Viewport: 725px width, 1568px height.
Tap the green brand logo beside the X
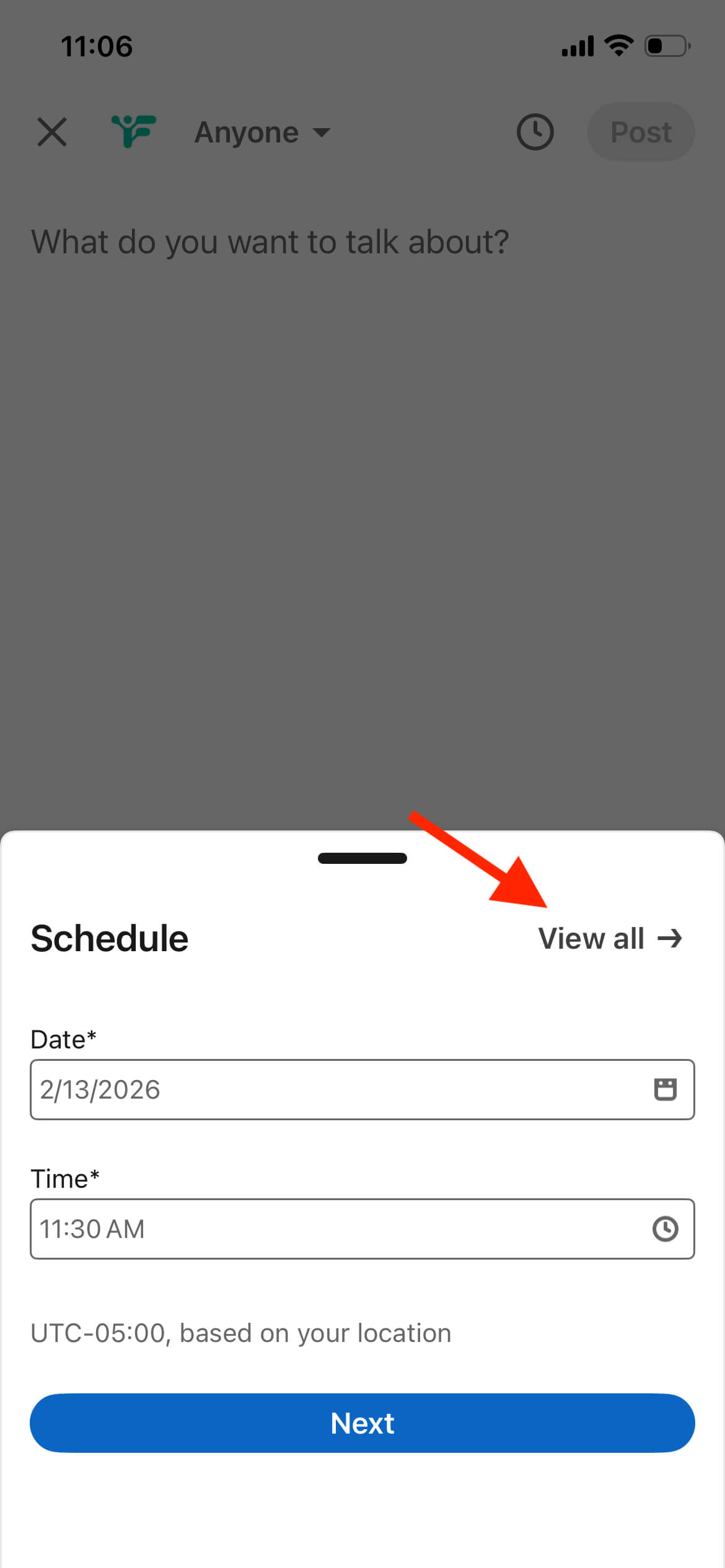[x=134, y=131]
